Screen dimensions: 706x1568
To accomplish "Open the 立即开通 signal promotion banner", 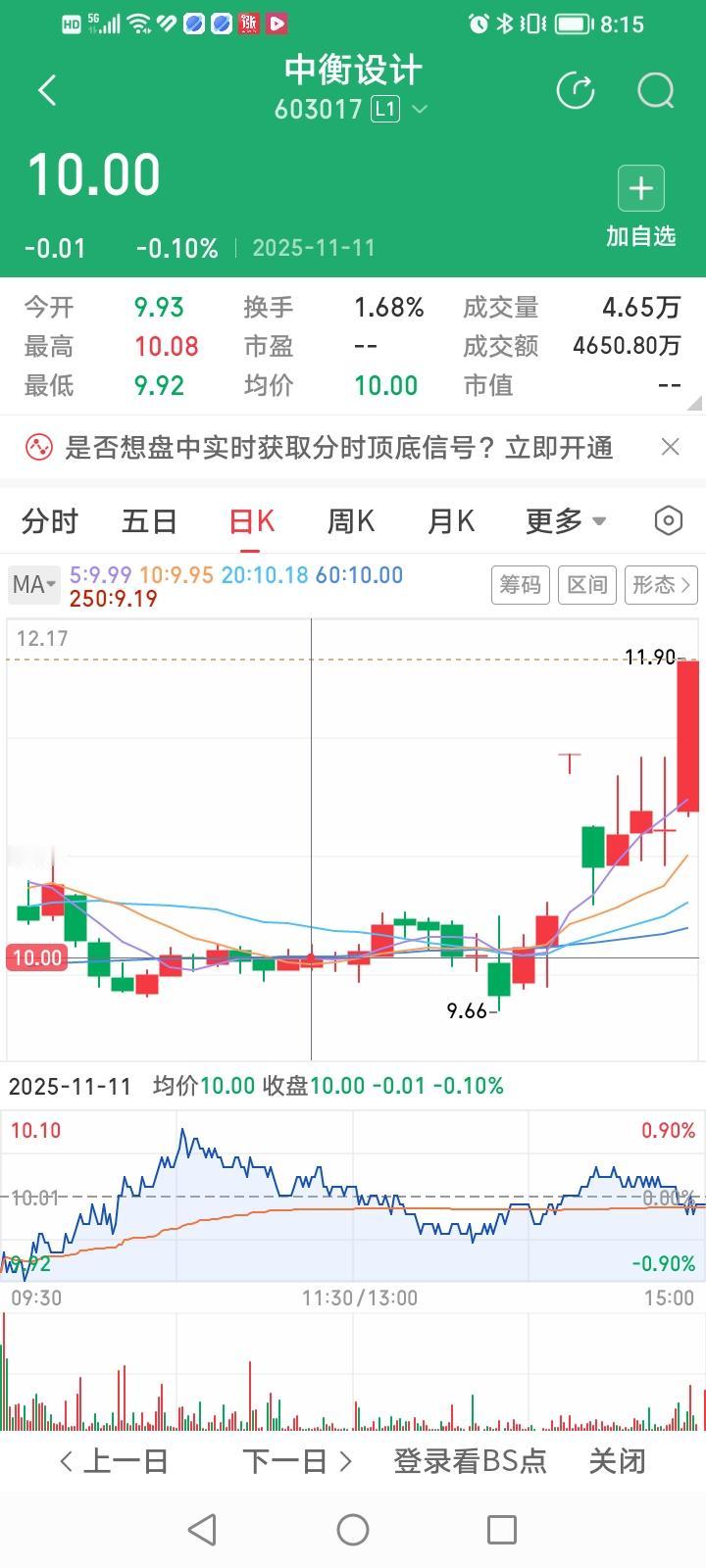I will pyautogui.click(x=338, y=448).
